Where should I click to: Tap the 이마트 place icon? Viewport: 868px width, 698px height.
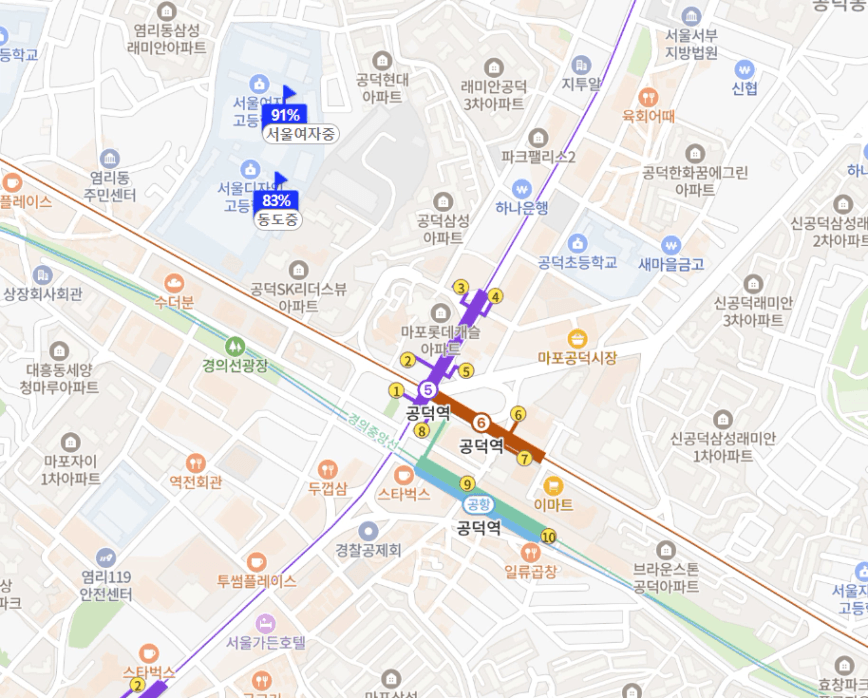coord(554,486)
